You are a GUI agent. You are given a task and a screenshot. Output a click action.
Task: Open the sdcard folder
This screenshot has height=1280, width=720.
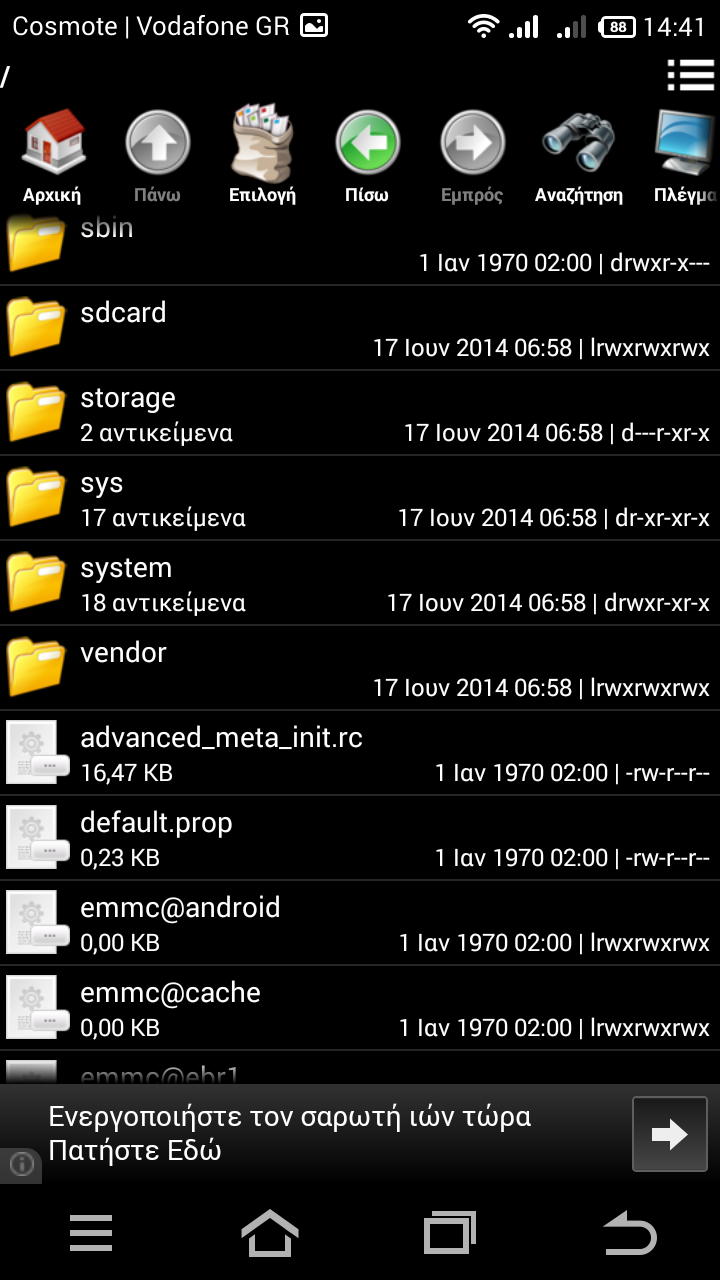tap(360, 328)
